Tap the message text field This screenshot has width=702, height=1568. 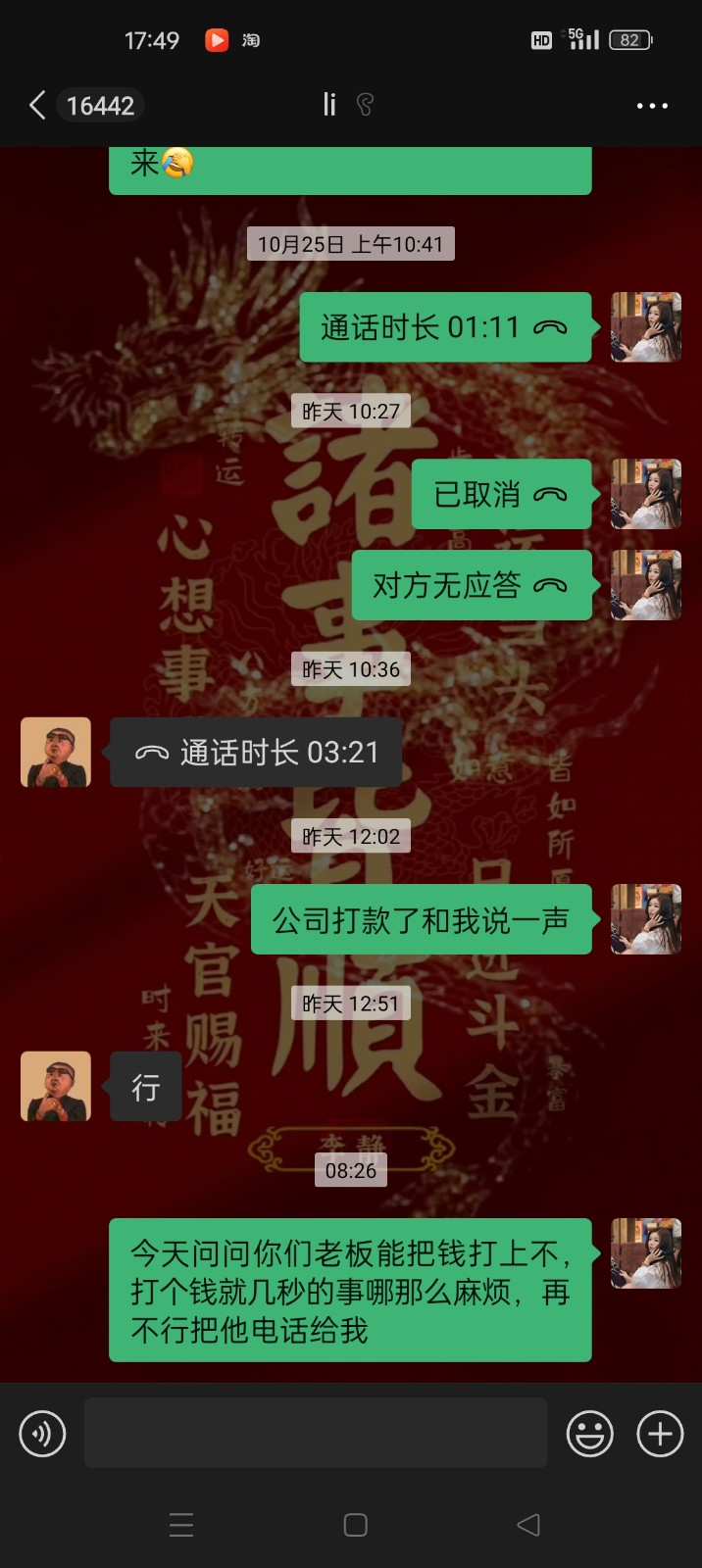[315, 1433]
